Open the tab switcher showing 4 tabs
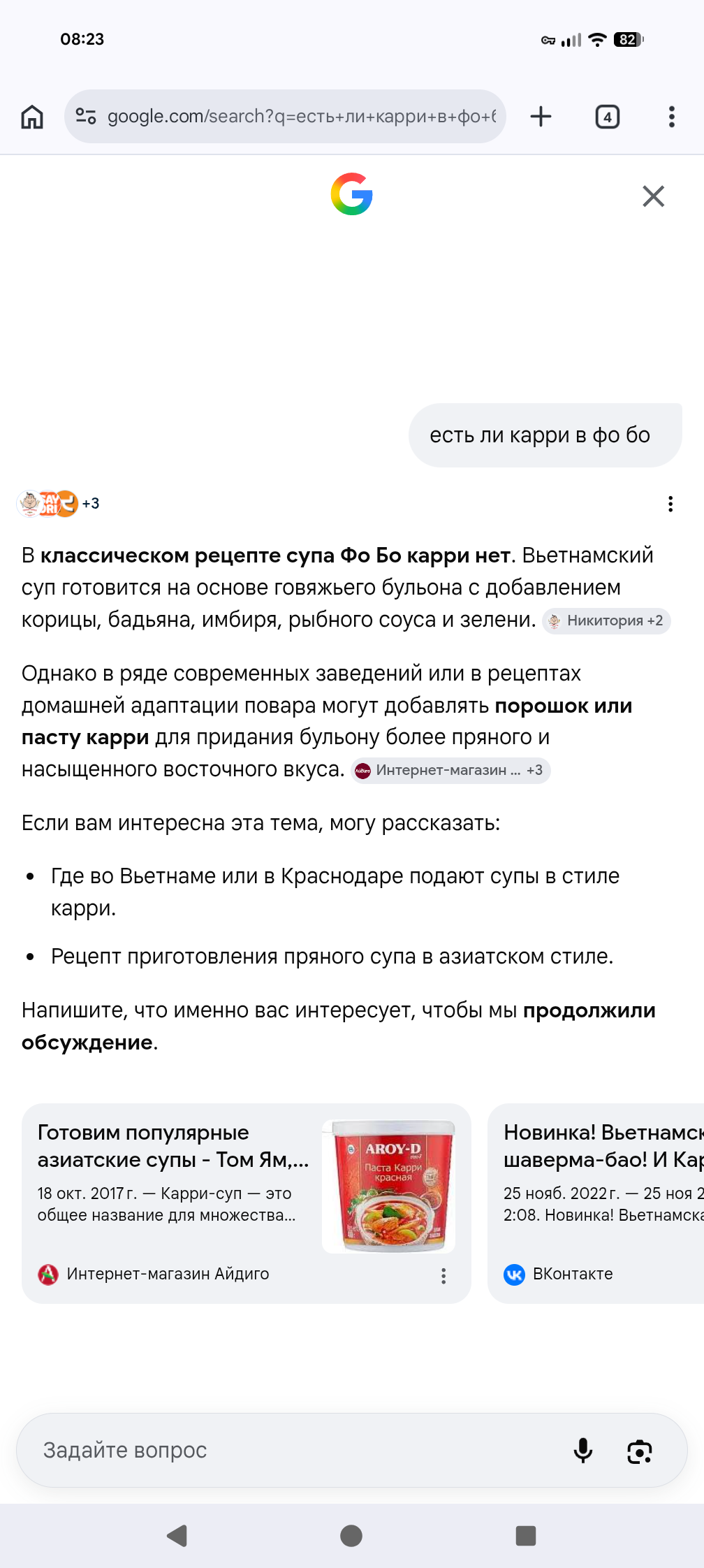704x1568 pixels. point(608,117)
